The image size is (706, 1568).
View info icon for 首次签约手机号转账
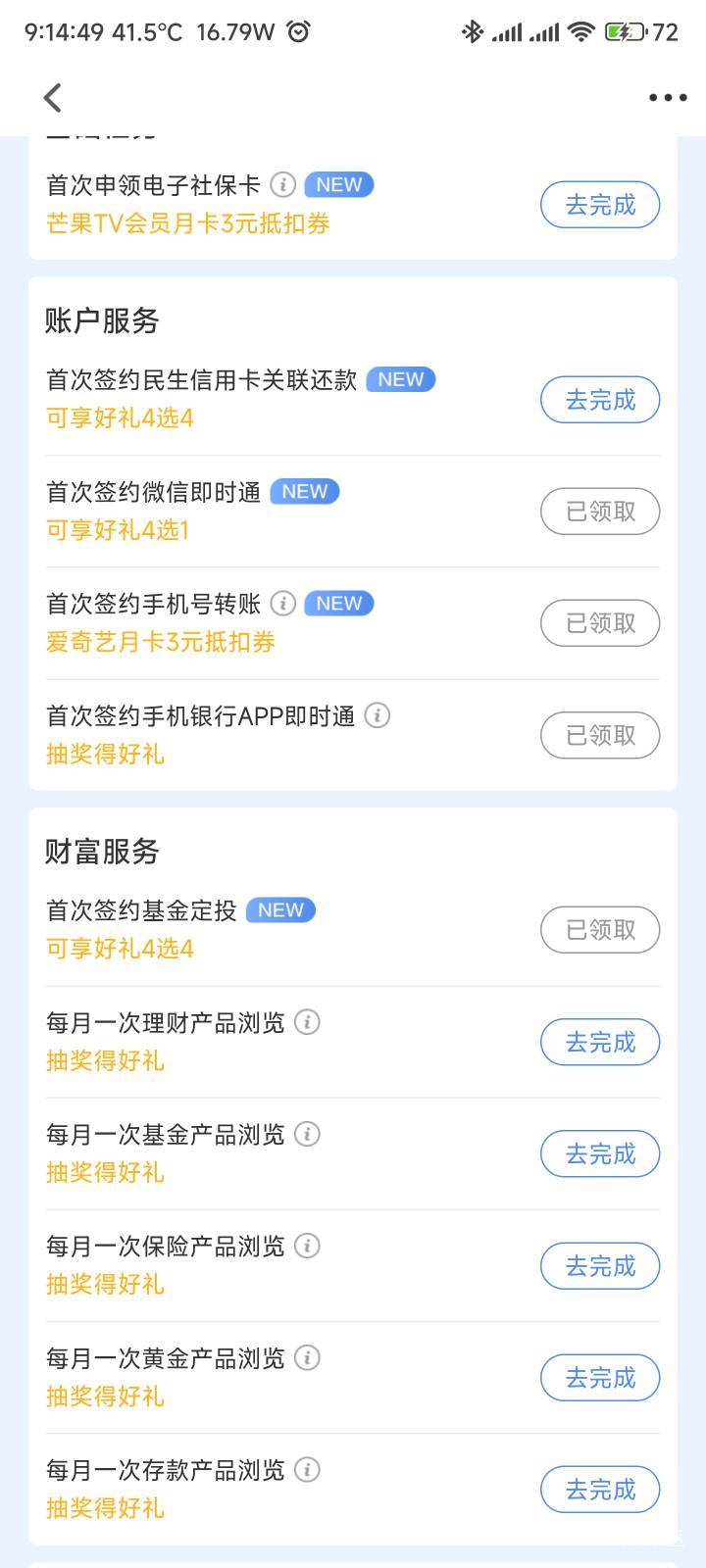click(282, 603)
